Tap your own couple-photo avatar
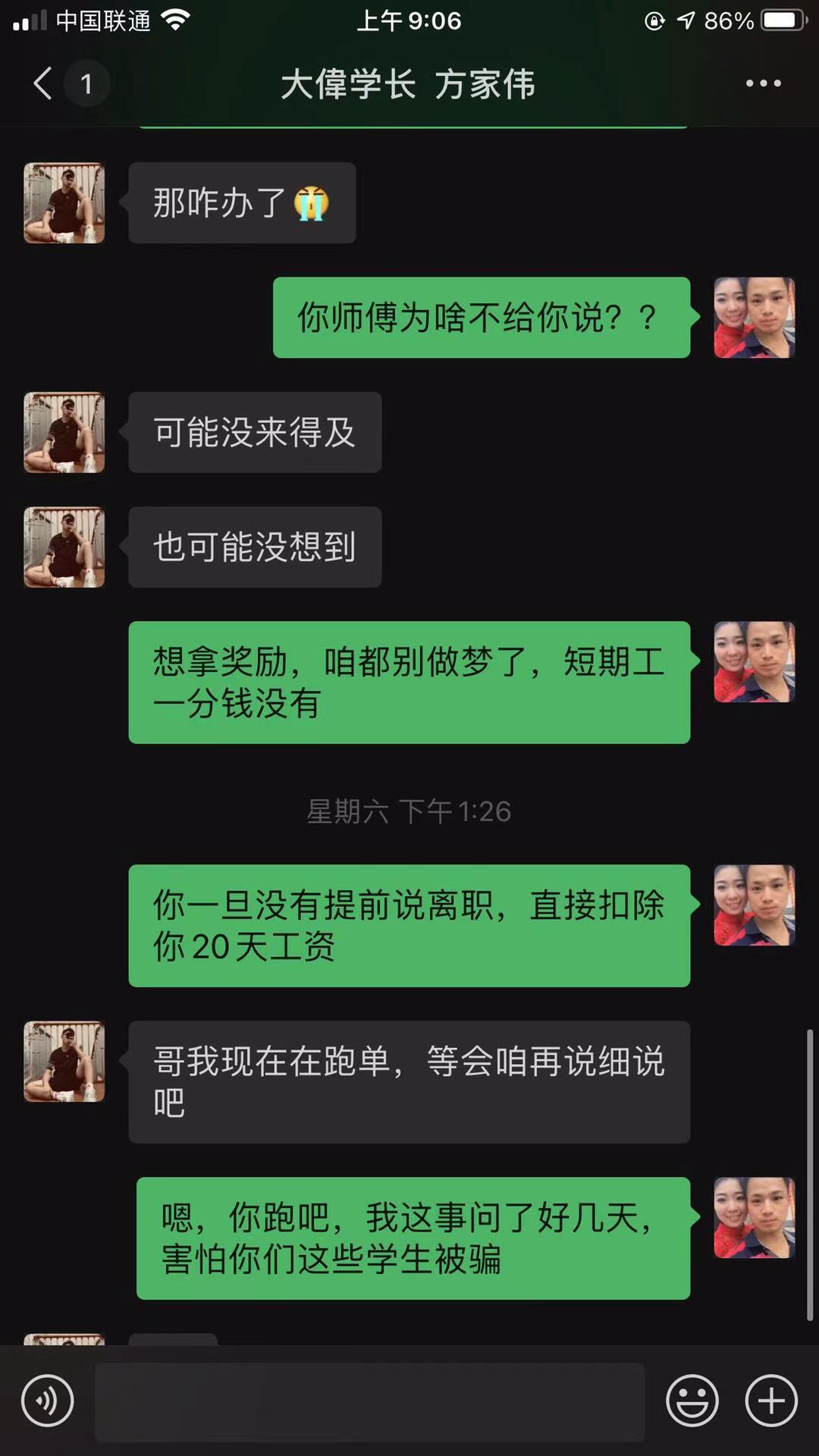This screenshot has height=1456, width=819. [x=754, y=318]
